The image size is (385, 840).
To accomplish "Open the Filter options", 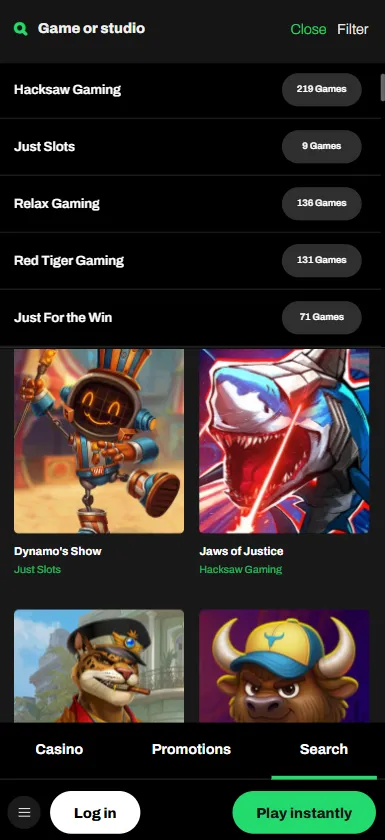I will 352,29.
